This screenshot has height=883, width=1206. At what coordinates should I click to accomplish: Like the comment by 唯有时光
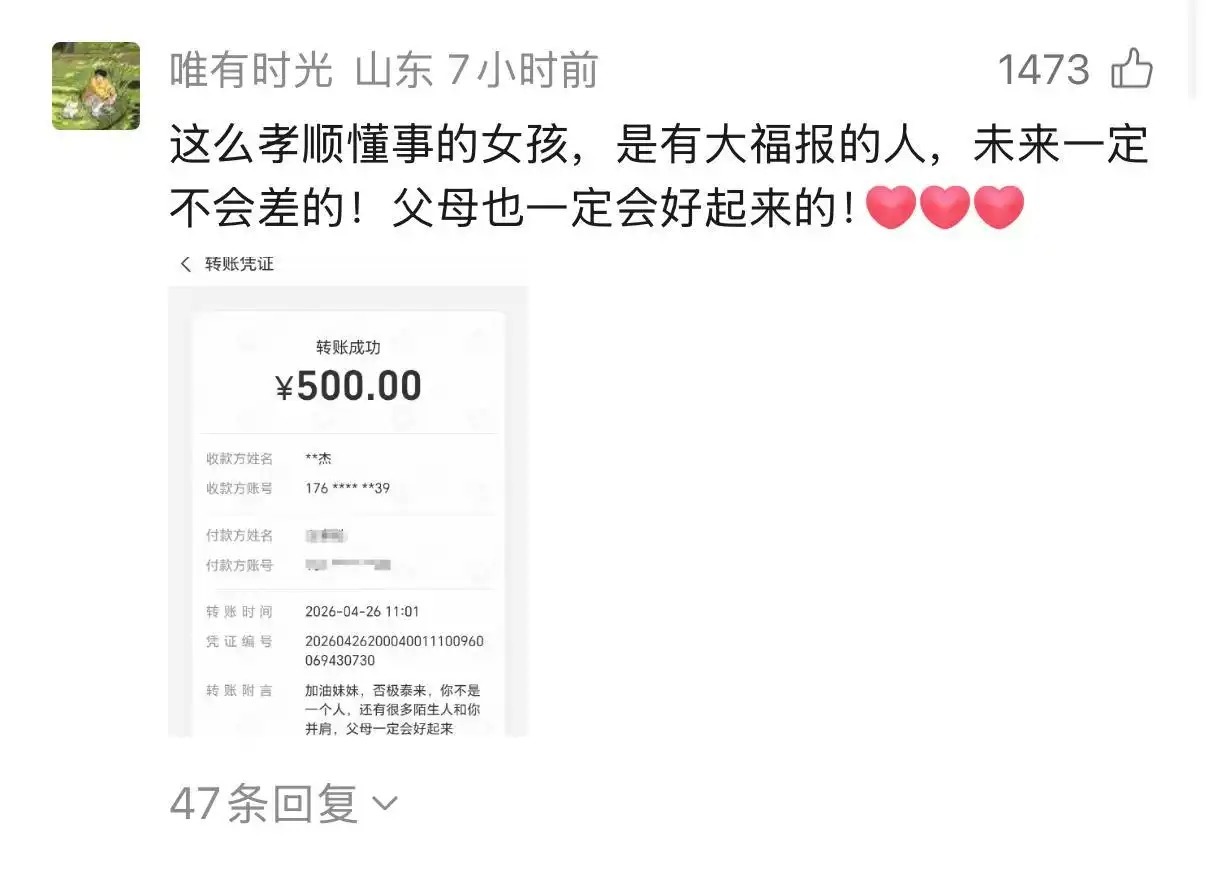click(x=1132, y=70)
